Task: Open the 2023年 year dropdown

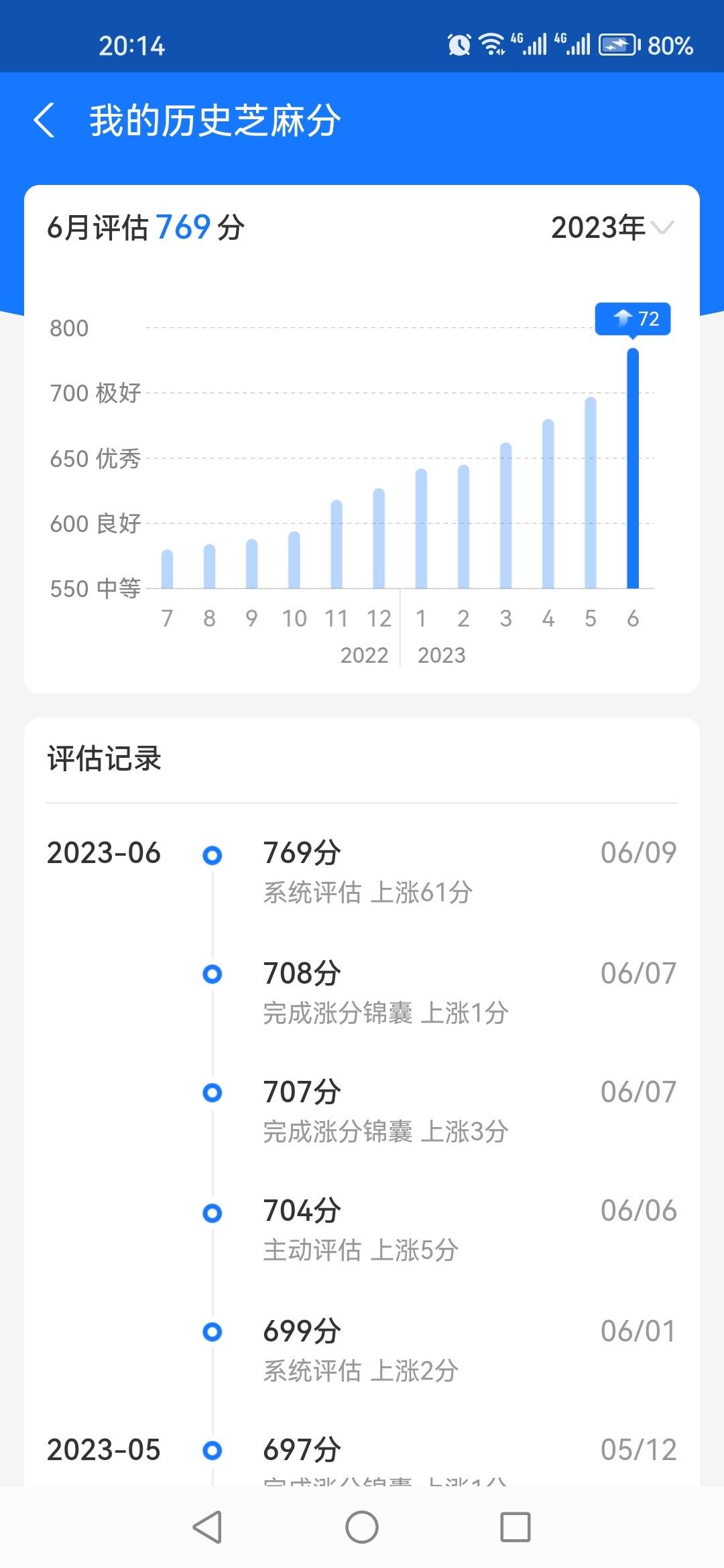Action: point(612,228)
